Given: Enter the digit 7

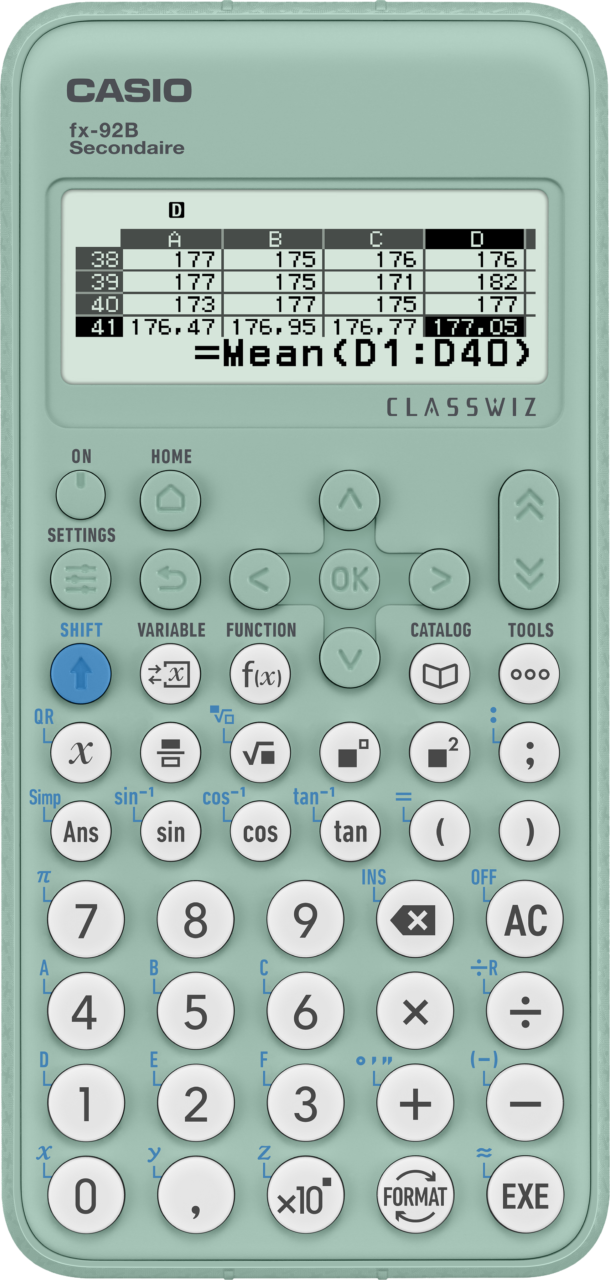Looking at the screenshot, I should coord(86,919).
